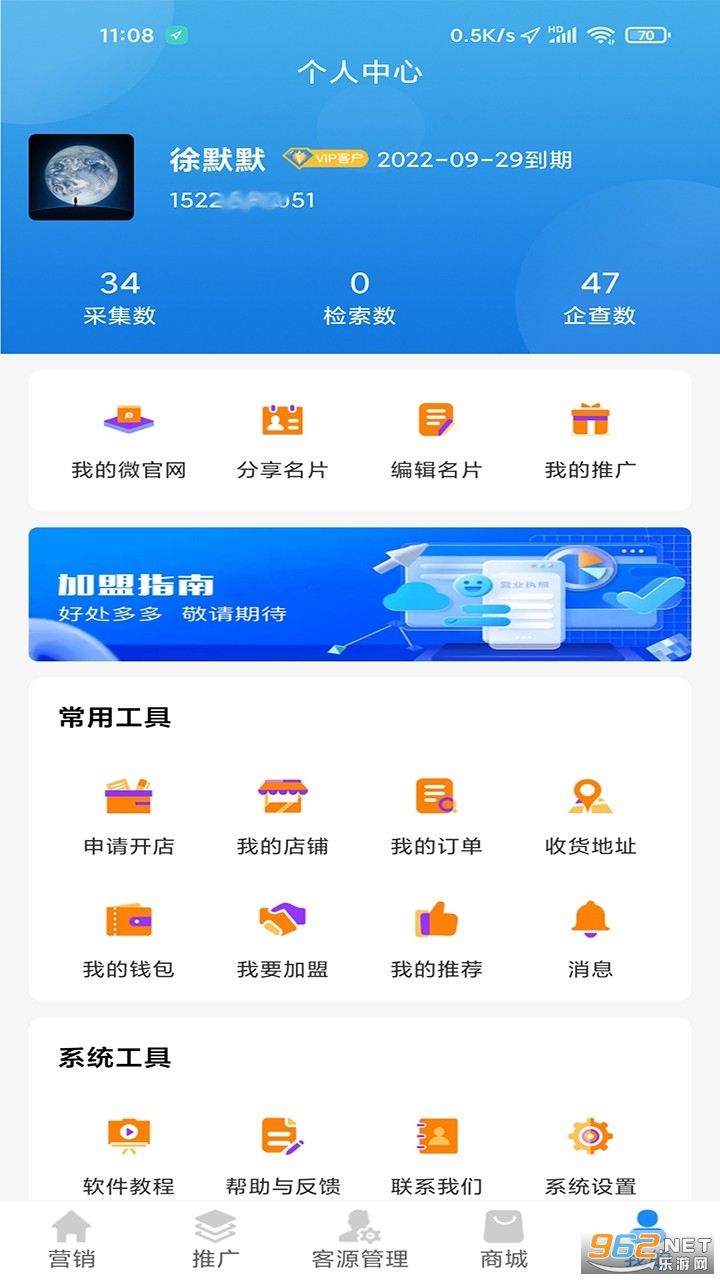This screenshot has width=720, height=1280.
Task: Open 系统设置
Action: [590, 1156]
